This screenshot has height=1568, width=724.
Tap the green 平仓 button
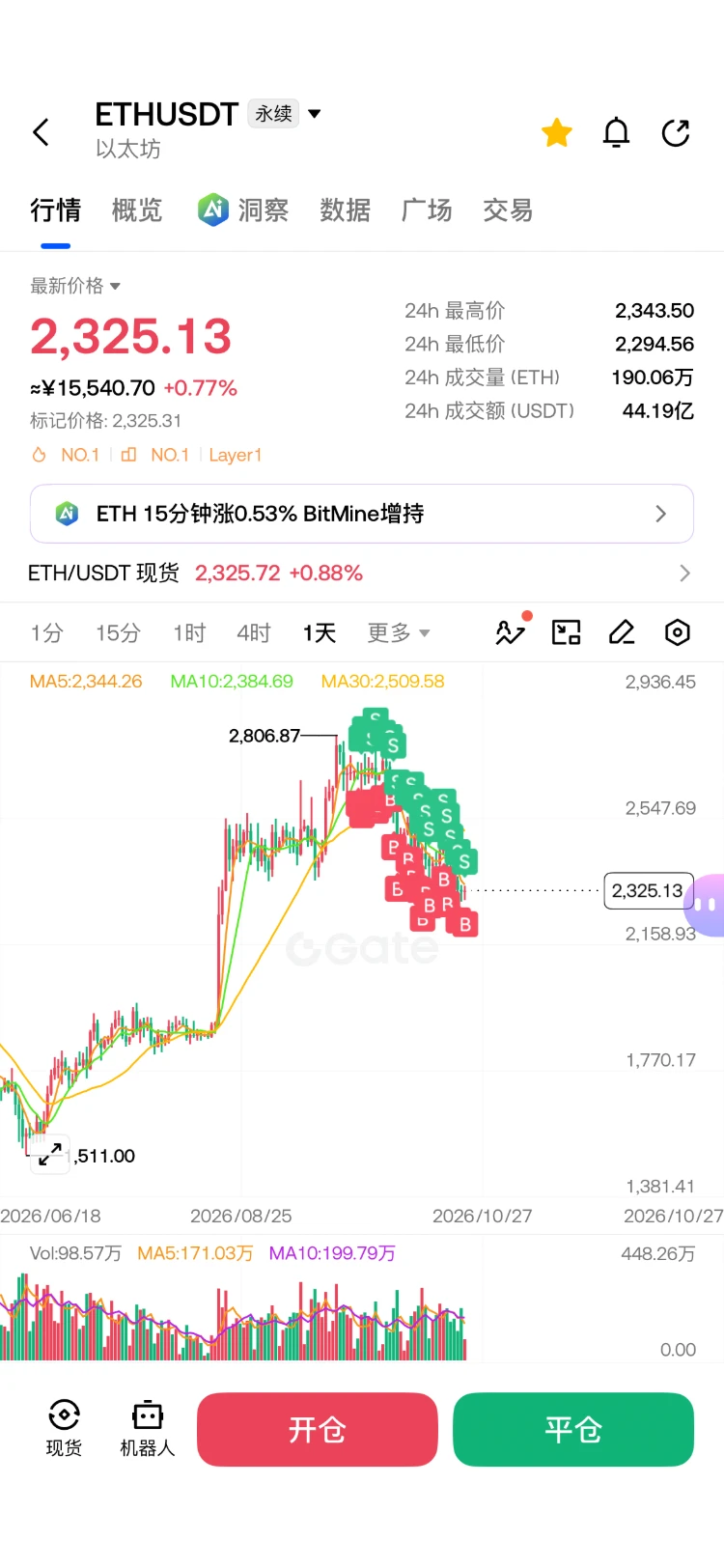coord(573,1429)
